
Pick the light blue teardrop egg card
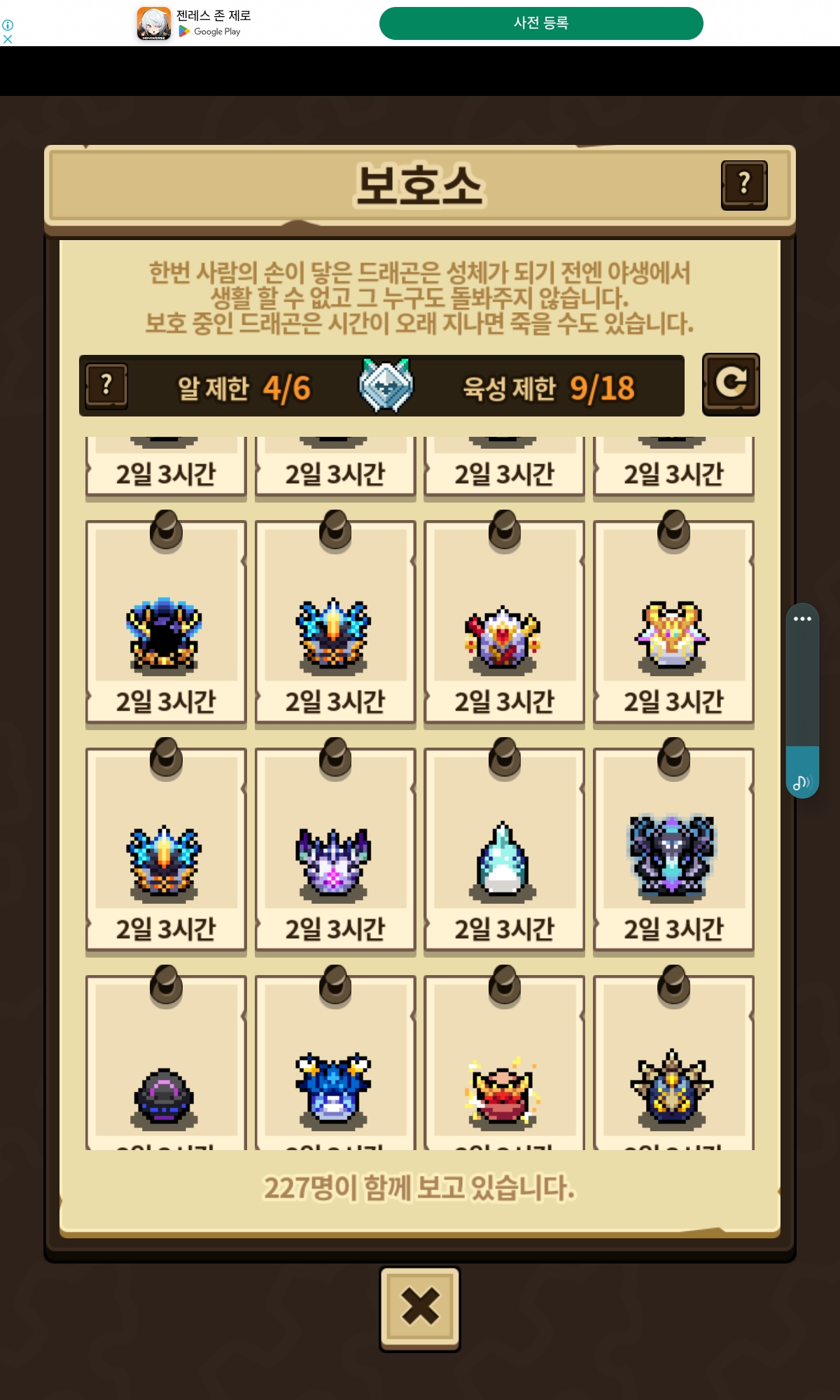click(504, 850)
